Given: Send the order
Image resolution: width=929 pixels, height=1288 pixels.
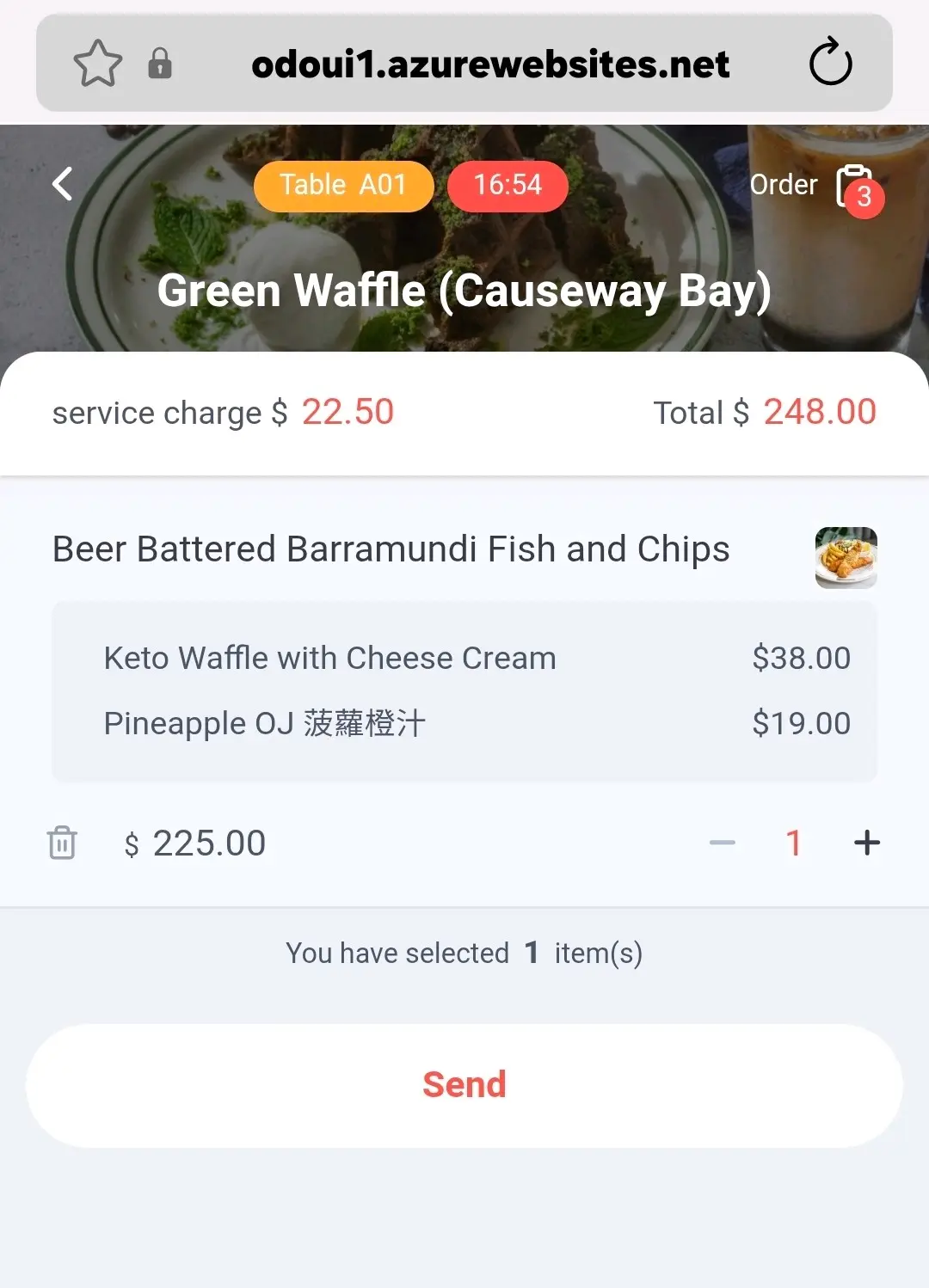Looking at the screenshot, I should click(x=464, y=1085).
